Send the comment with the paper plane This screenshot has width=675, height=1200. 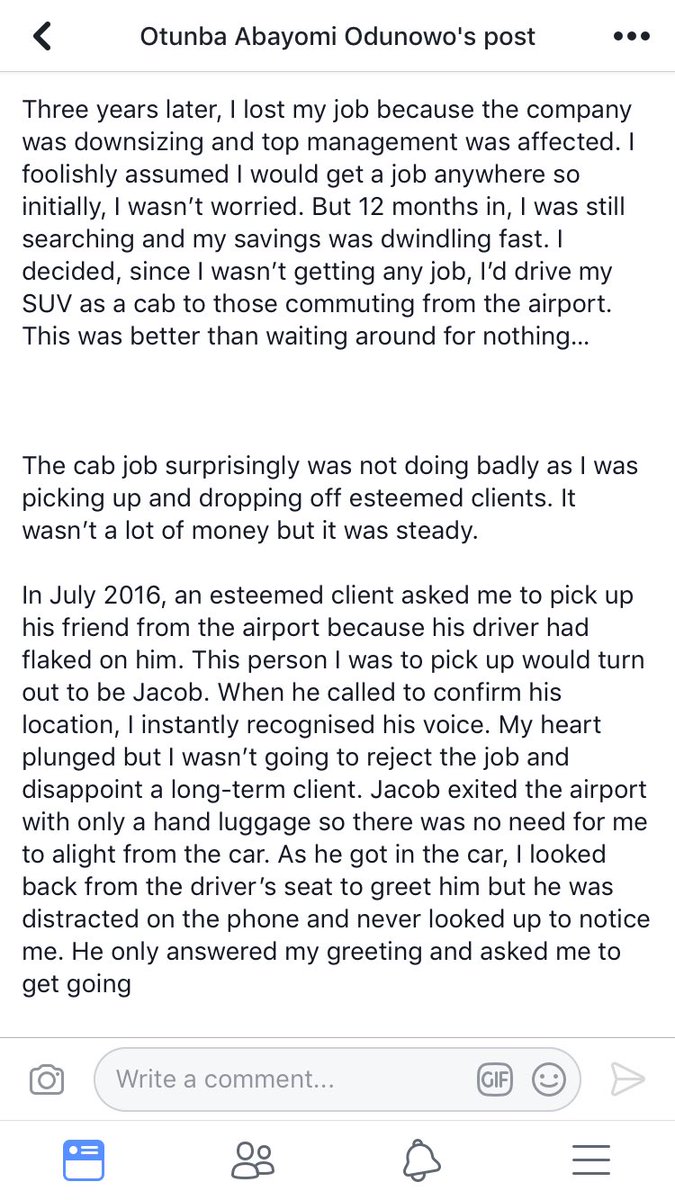(x=627, y=1080)
